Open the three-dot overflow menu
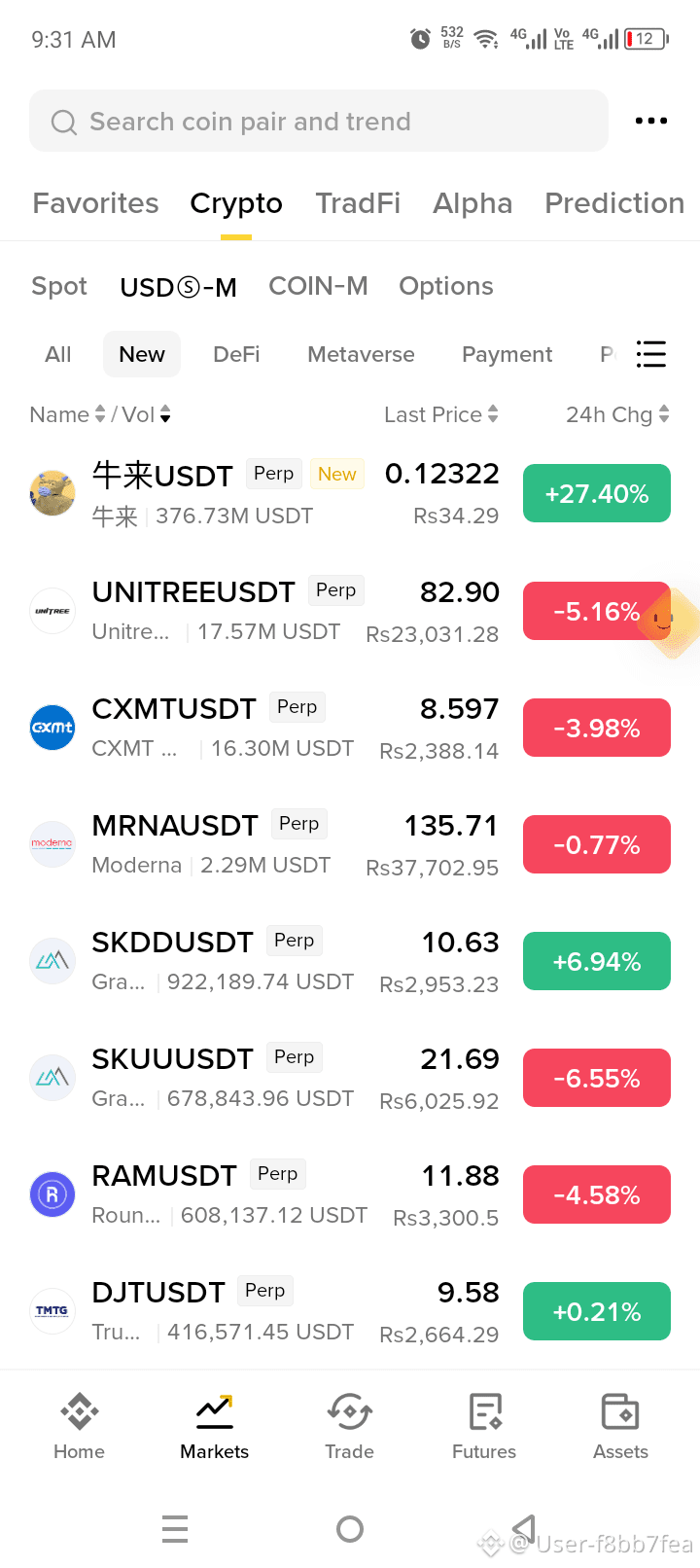The height and width of the screenshot is (1568, 700). [x=650, y=121]
